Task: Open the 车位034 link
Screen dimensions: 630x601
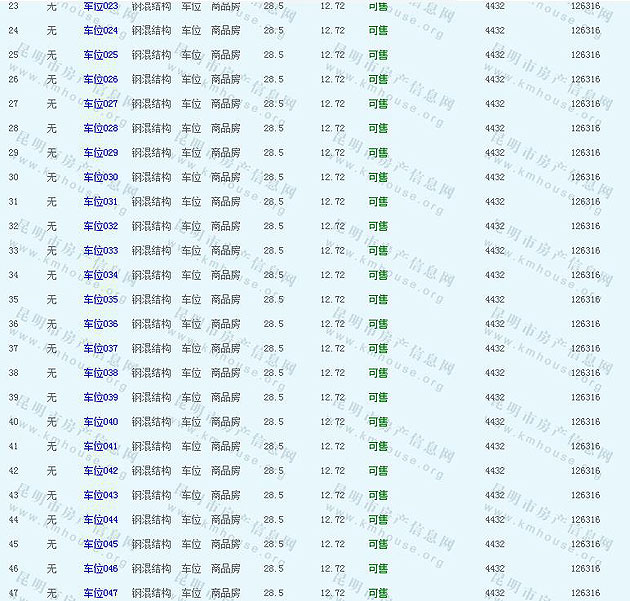Action: click(100, 275)
